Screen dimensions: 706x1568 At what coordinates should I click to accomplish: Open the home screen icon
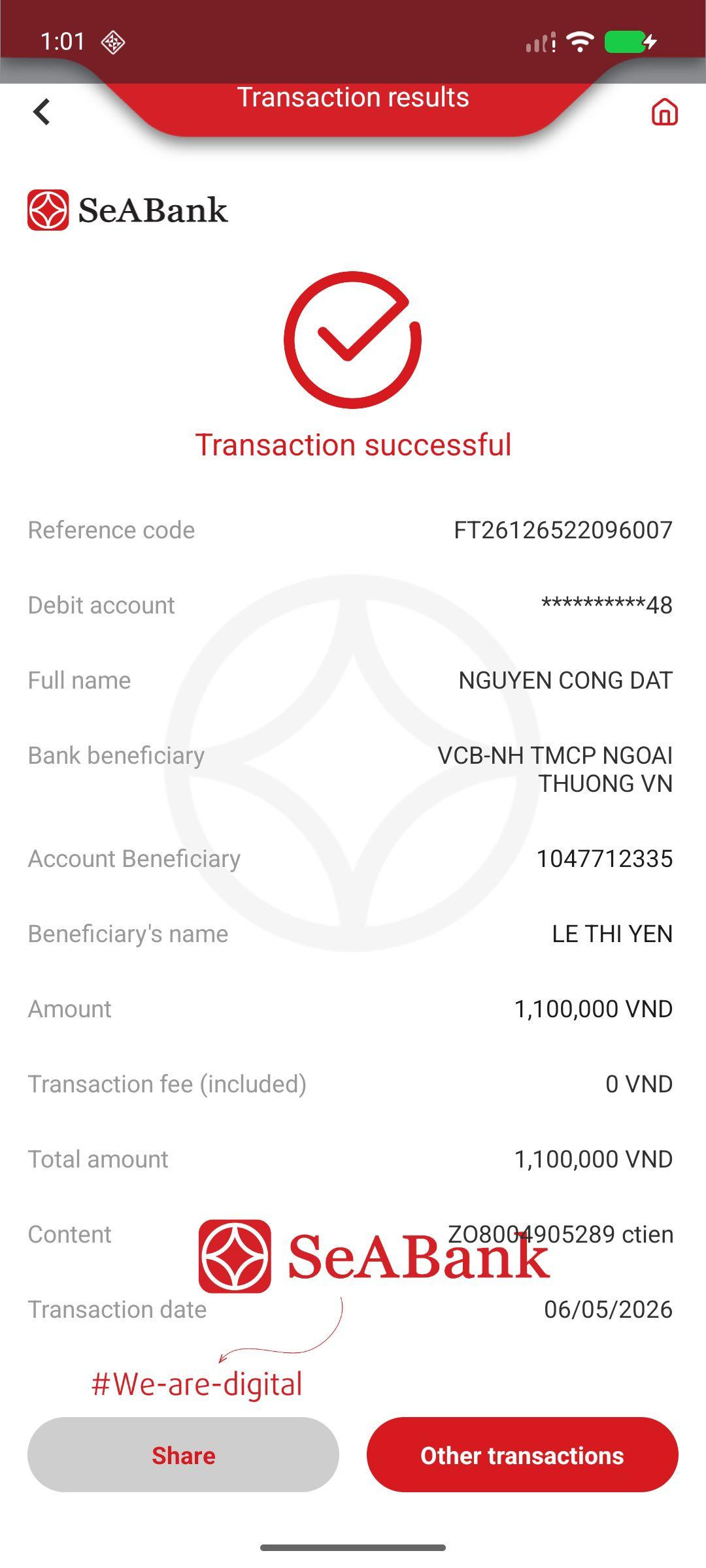point(664,112)
